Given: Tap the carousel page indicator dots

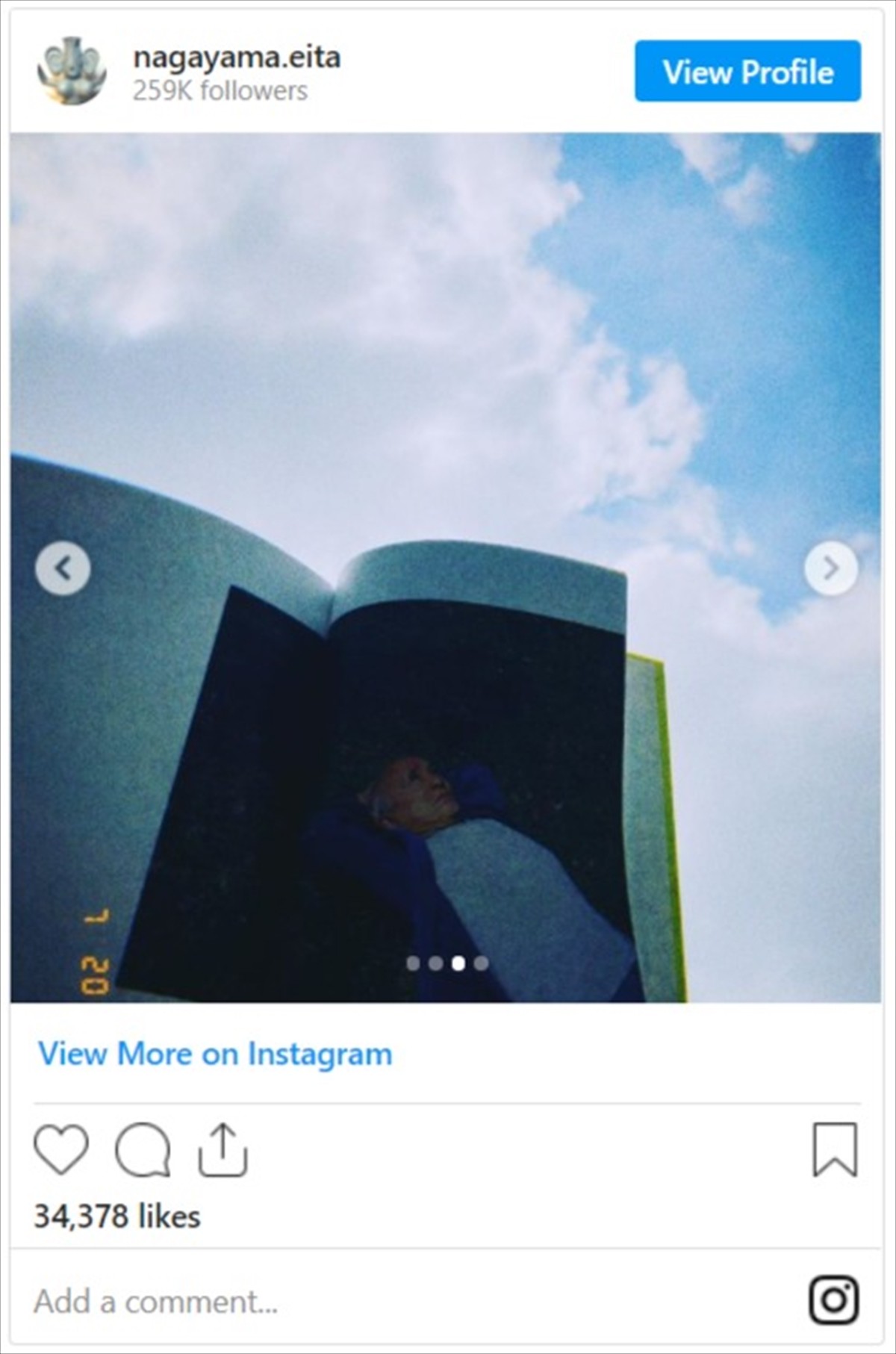Looking at the screenshot, I should (x=447, y=963).
